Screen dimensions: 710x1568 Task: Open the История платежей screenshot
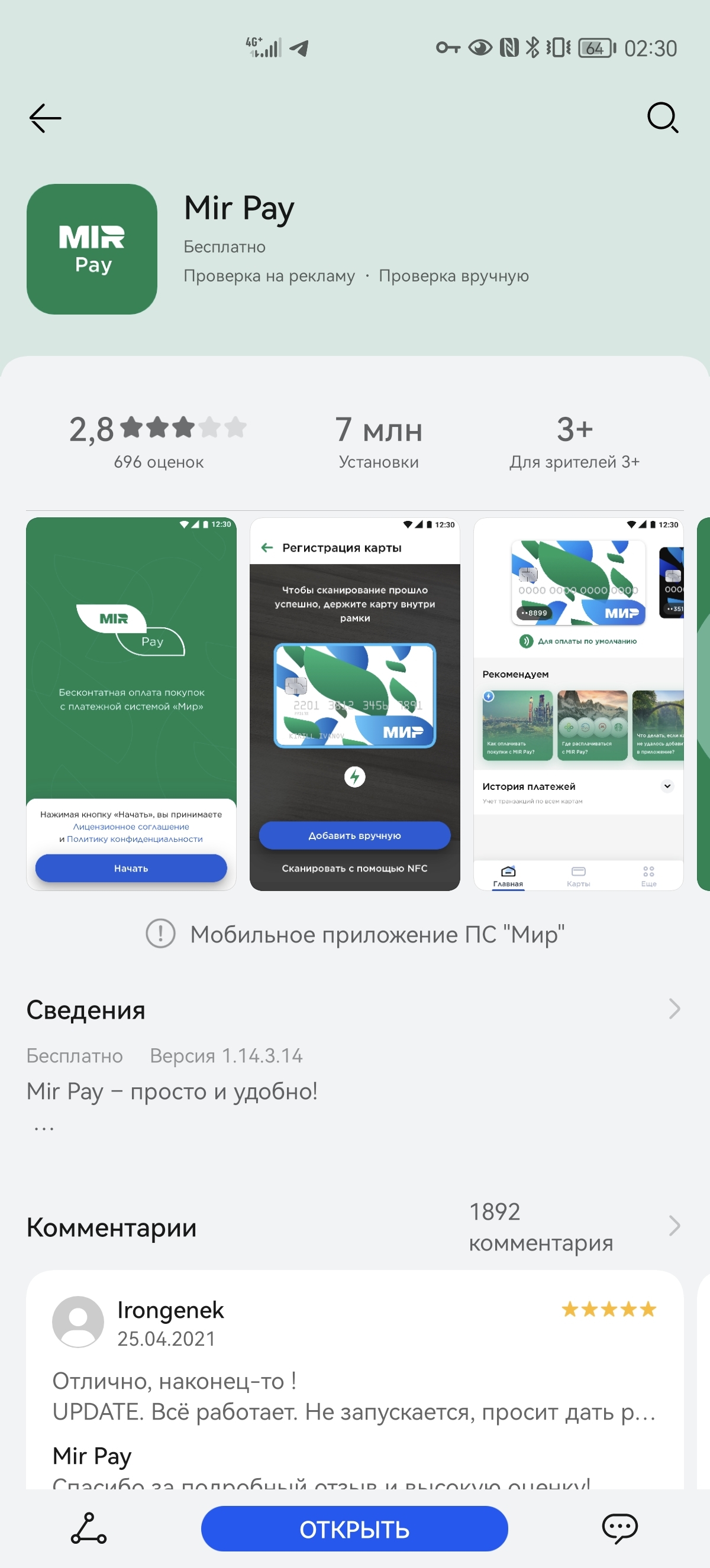[x=578, y=703]
